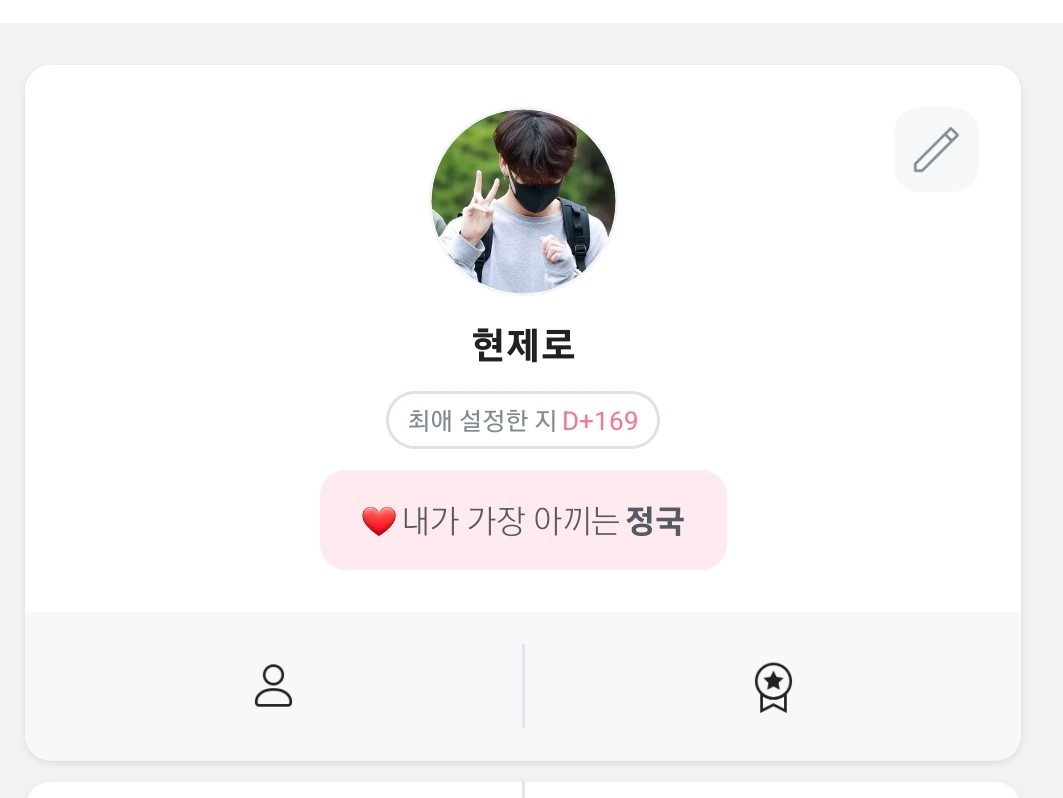This screenshot has width=1063, height=798.
Task: Open the star badge ribbon icon tab
Action: point(772,687)
